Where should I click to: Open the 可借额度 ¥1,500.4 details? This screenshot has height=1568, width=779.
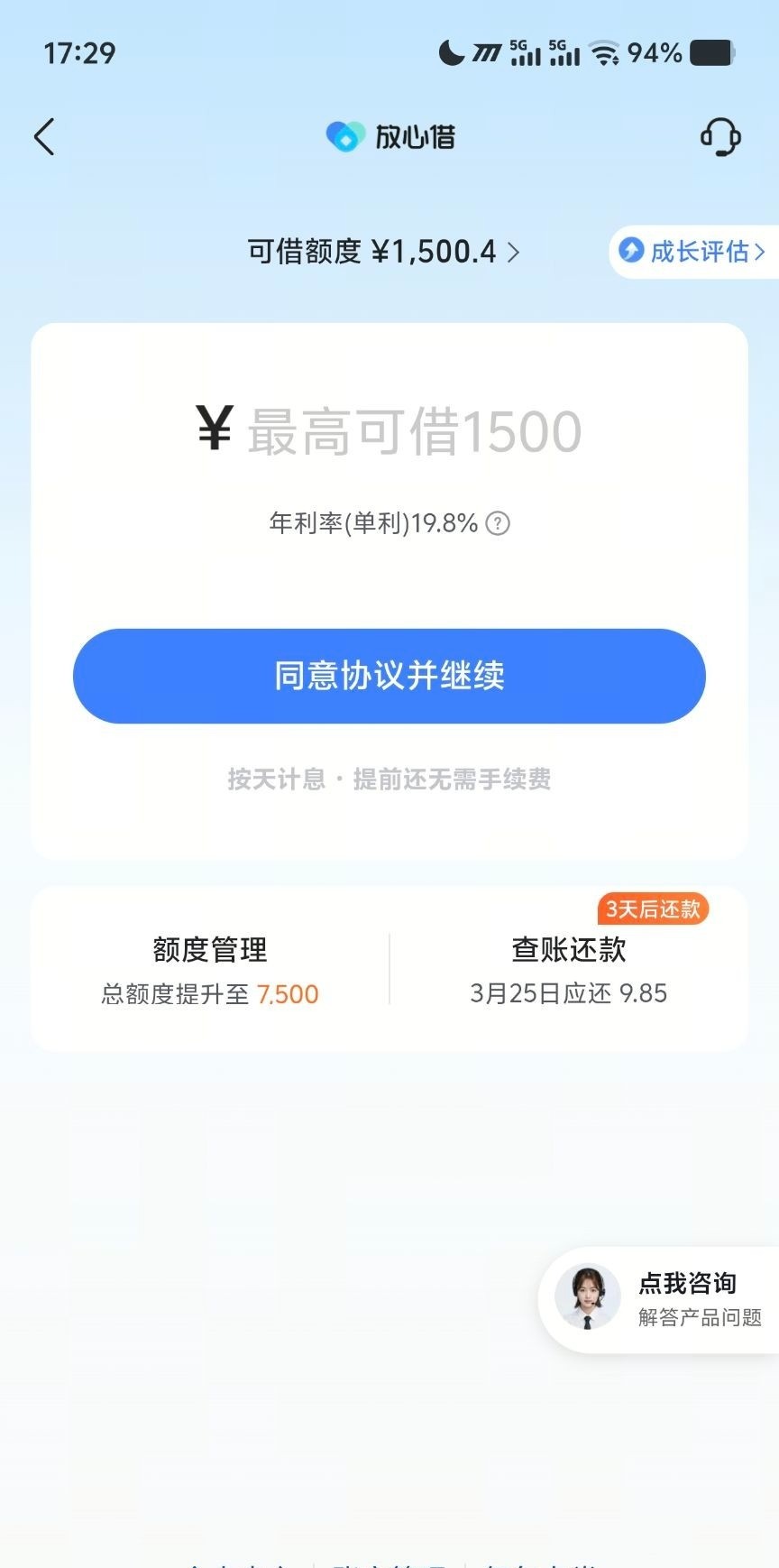click(383, 252)
